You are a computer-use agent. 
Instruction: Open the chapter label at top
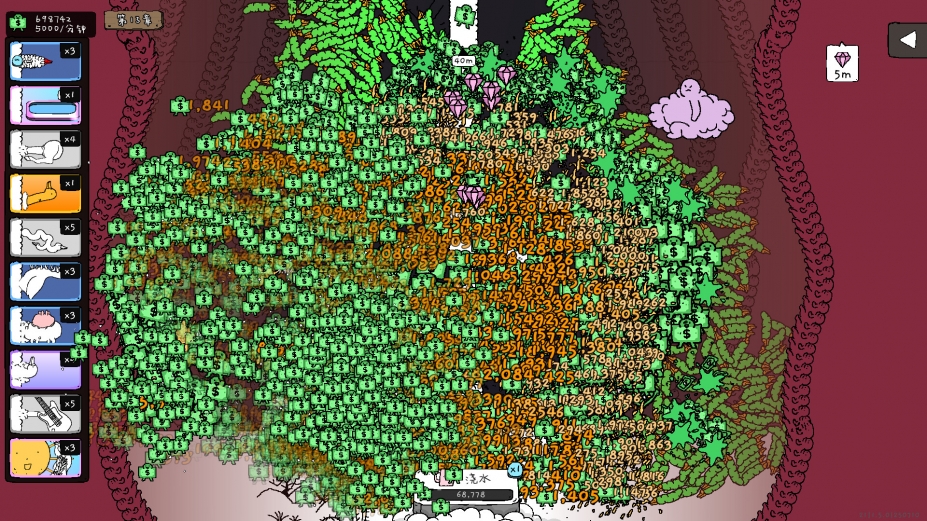click(133, 20)
